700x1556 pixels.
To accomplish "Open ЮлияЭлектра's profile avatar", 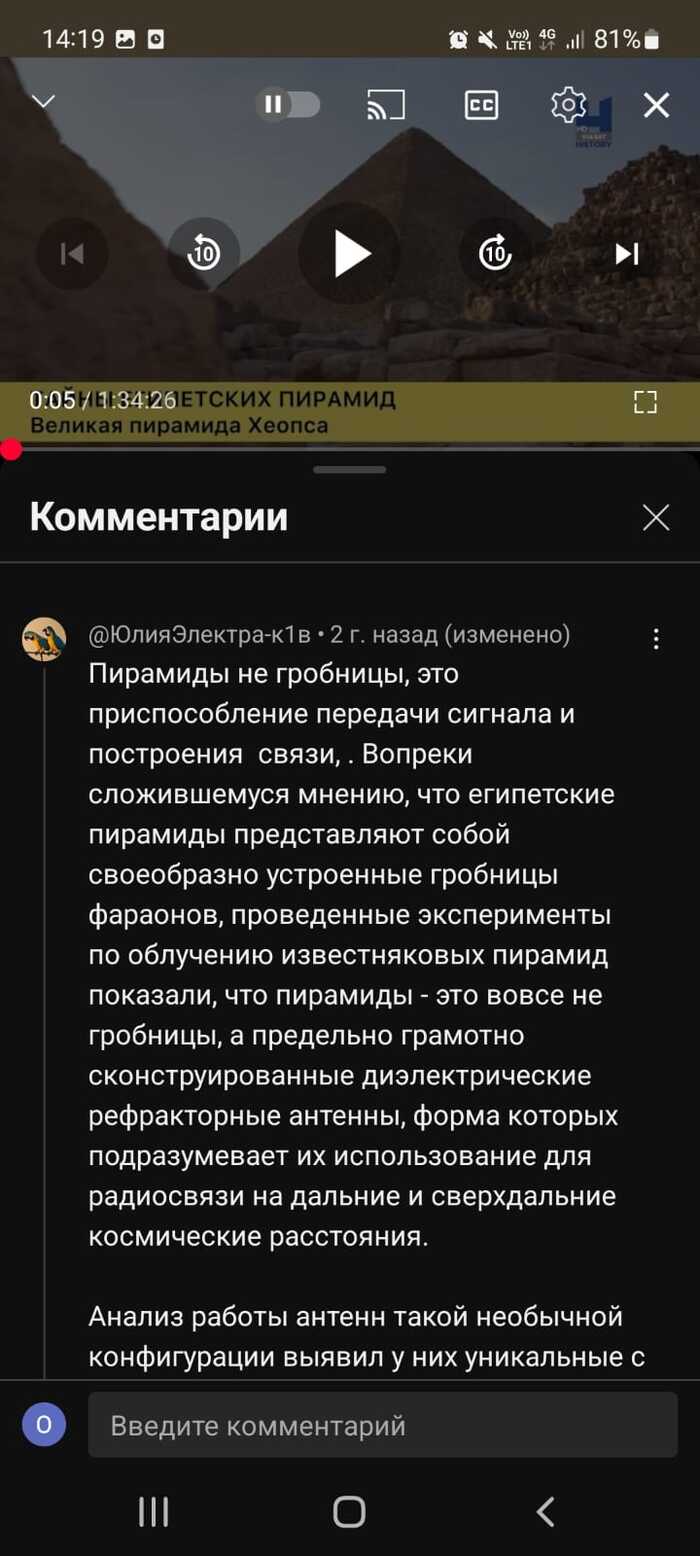I will tap(44, 639).
